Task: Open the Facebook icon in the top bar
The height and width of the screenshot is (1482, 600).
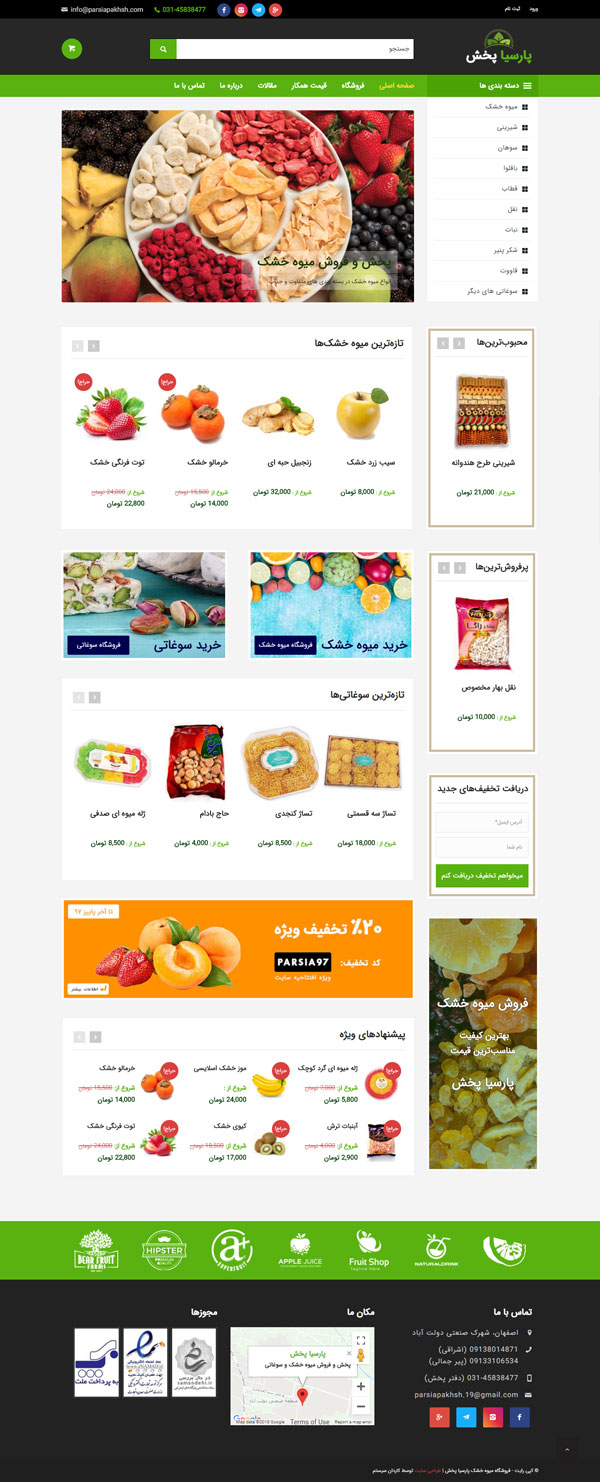Action: [223, 10]
